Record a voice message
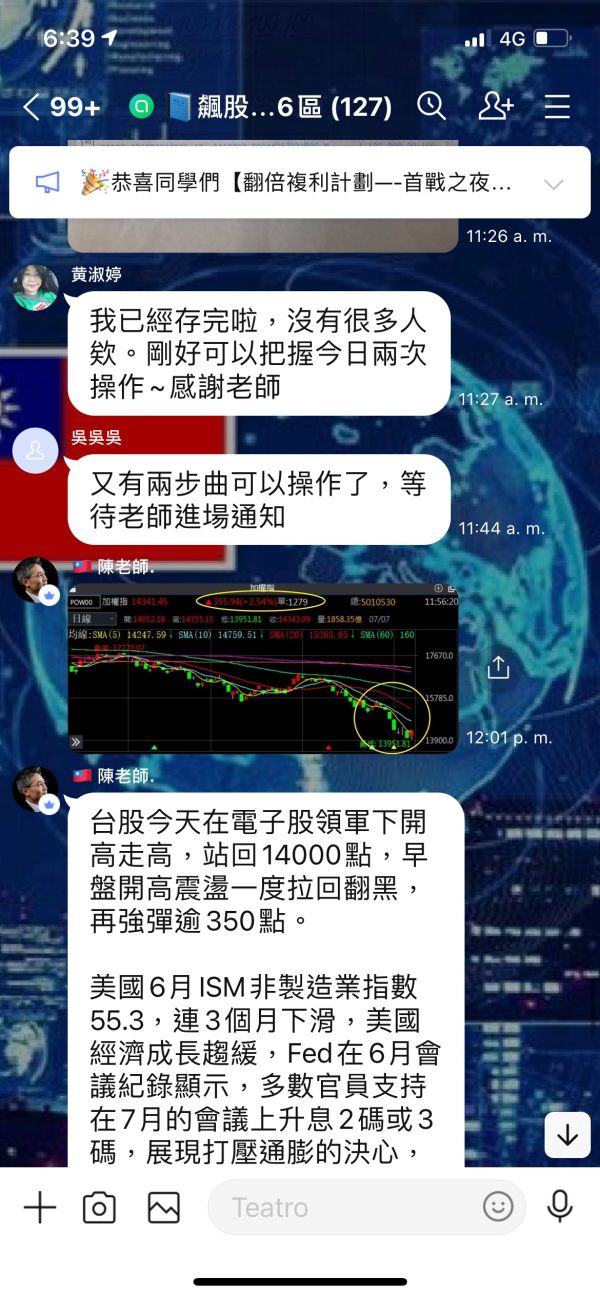Viewport: 600px width, 1298px height. pyautogui.click(x=560, y=1207)
